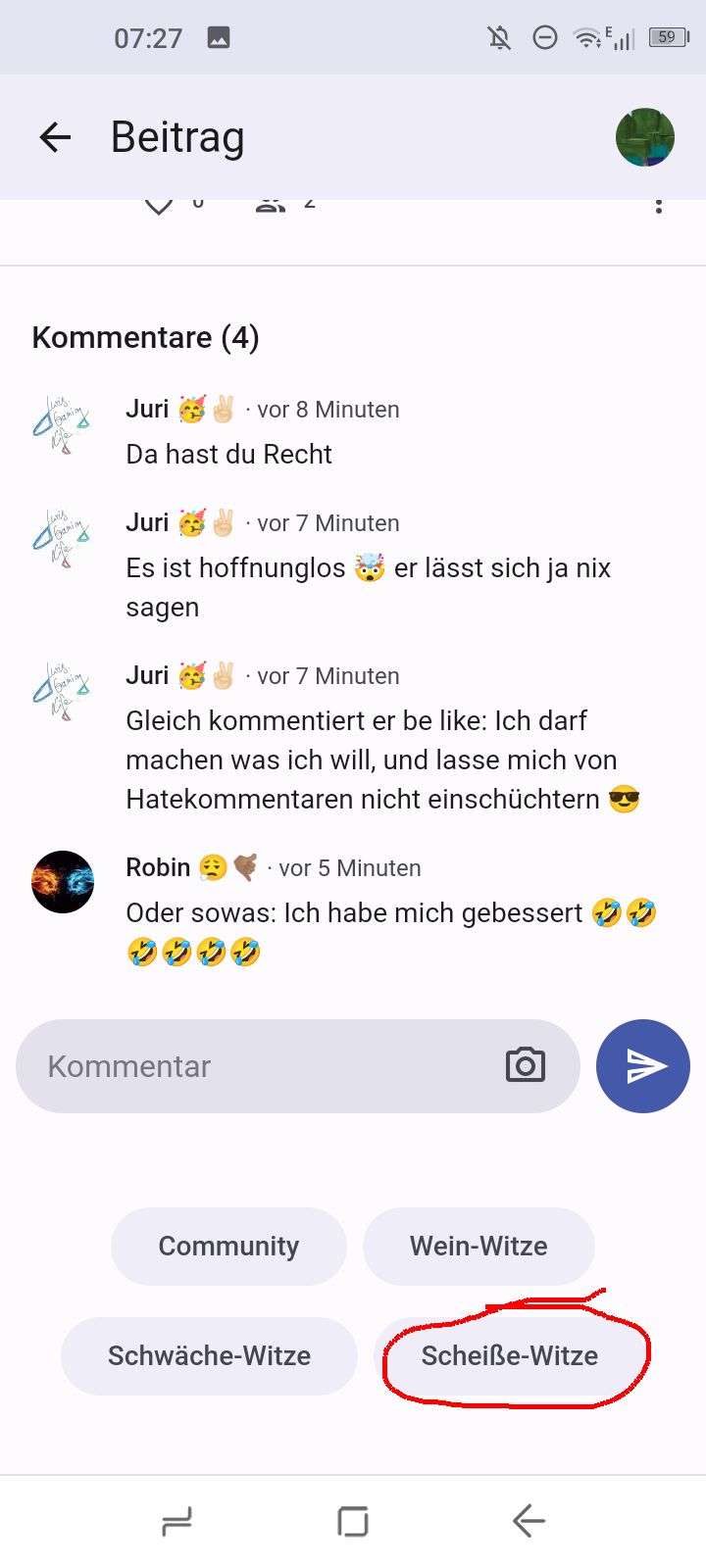
Task: Go to the system home screen
Action: (x=353, y=1521)
